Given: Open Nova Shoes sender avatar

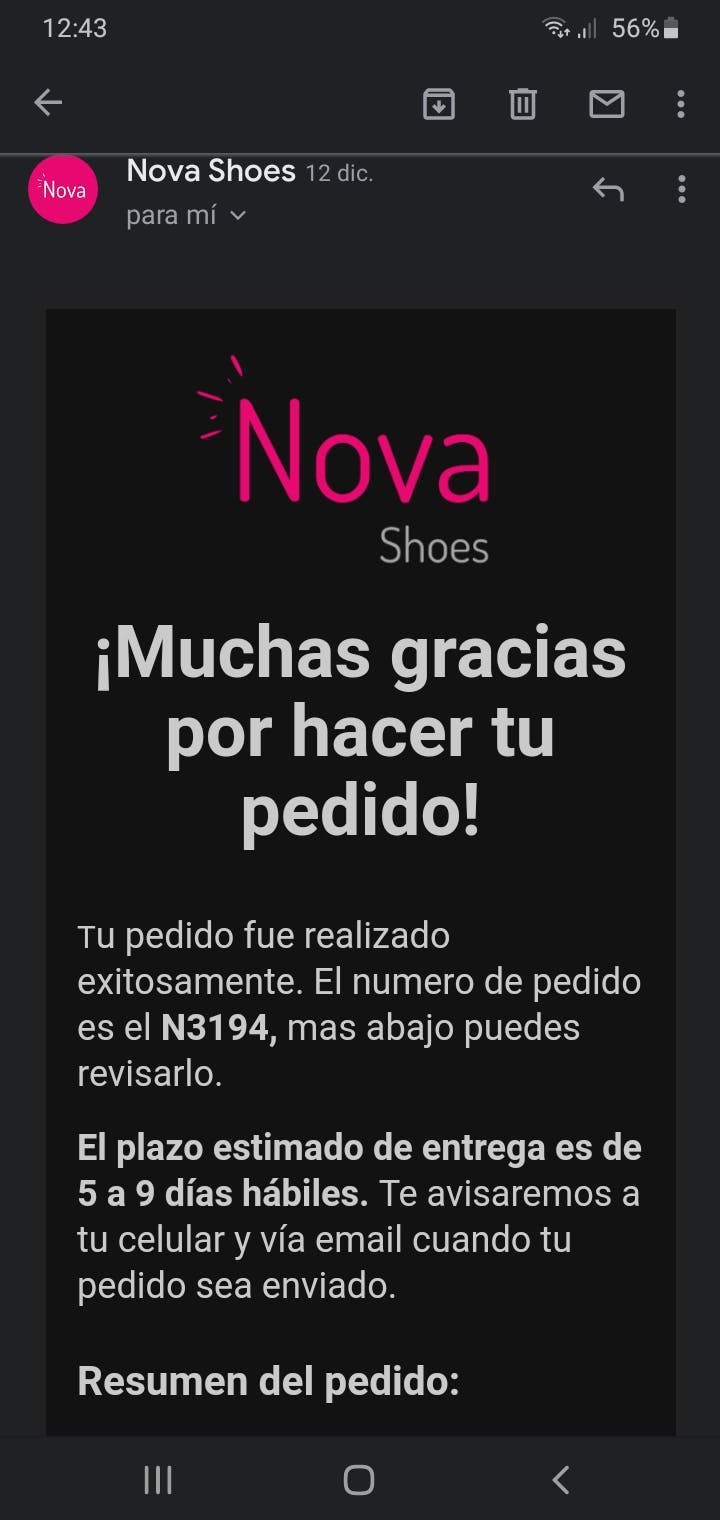Looking at the screenshot, I should tap(63, 189).
